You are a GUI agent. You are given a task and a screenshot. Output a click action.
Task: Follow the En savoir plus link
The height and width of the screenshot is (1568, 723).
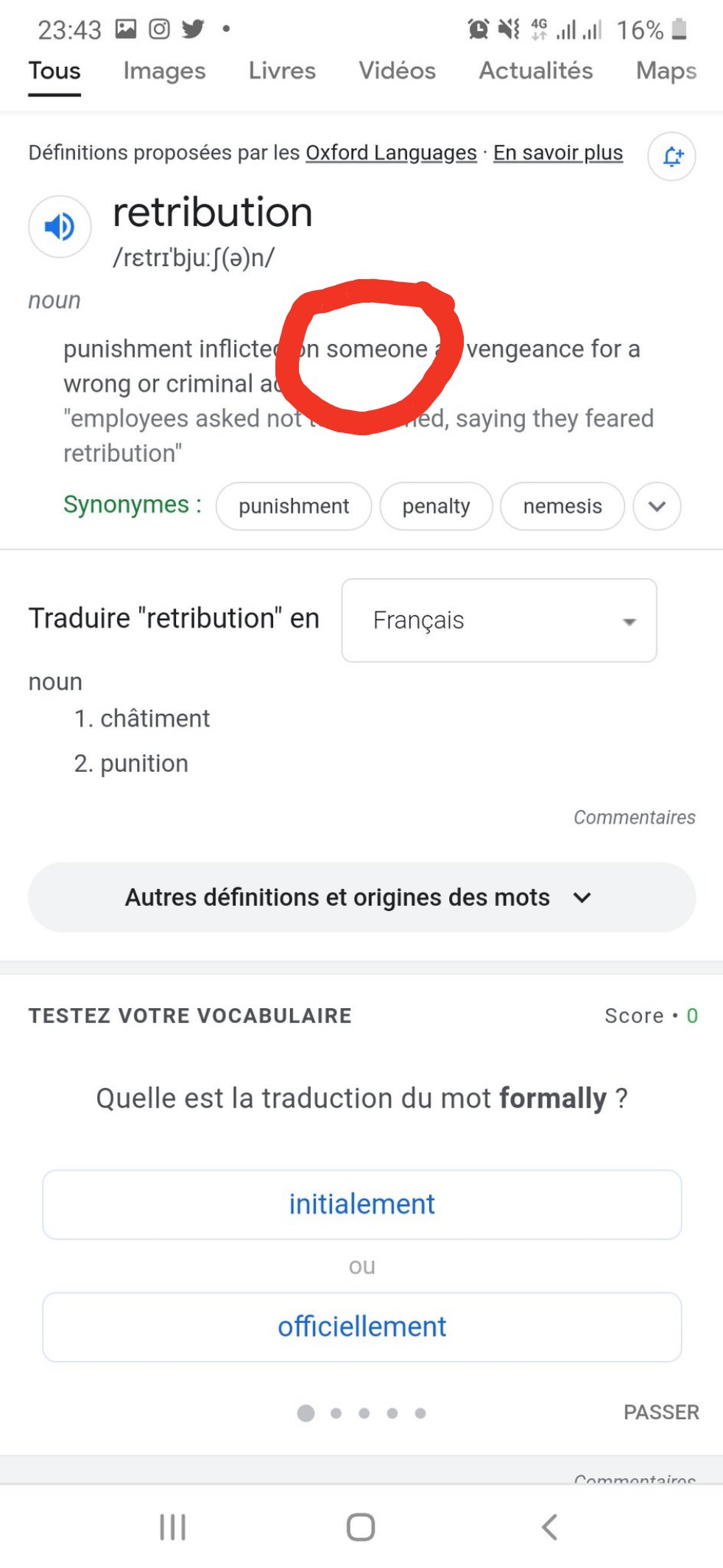[558, 152]
